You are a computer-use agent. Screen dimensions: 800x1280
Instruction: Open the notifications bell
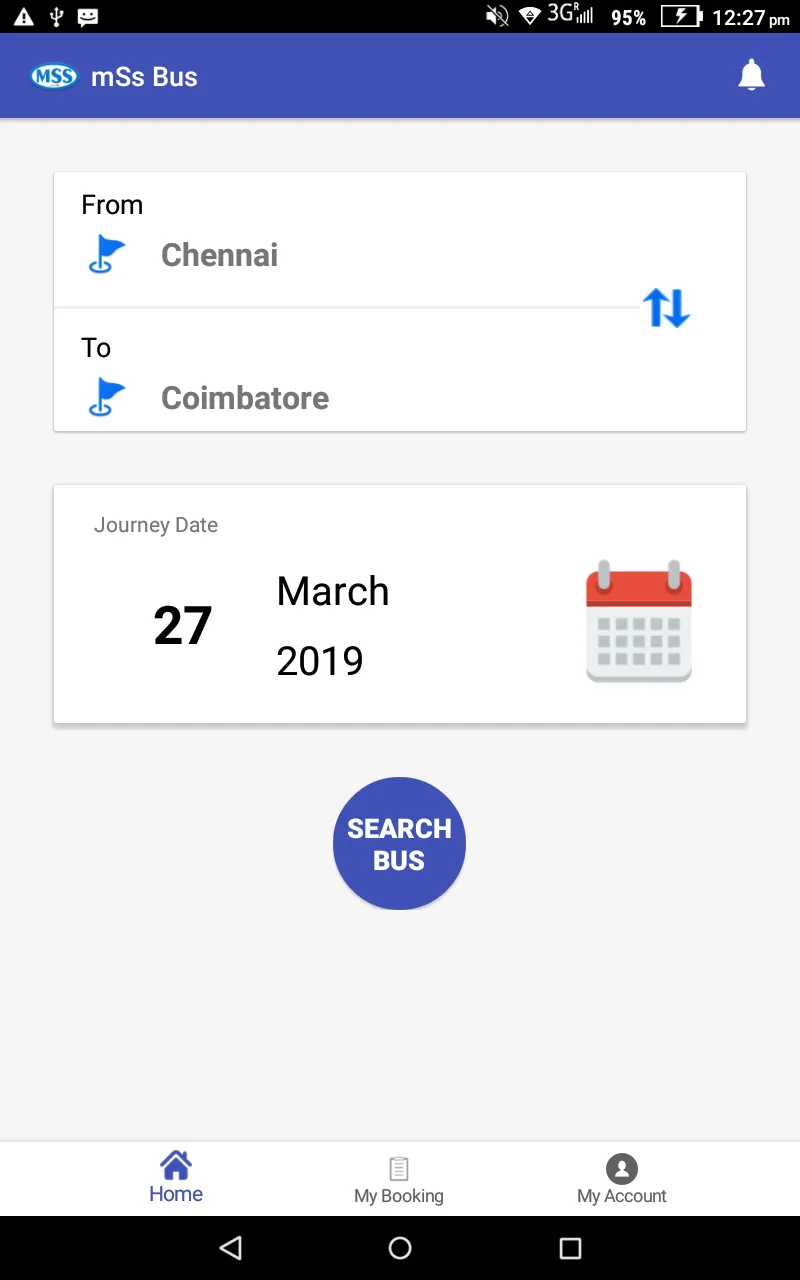click(751, 75)
